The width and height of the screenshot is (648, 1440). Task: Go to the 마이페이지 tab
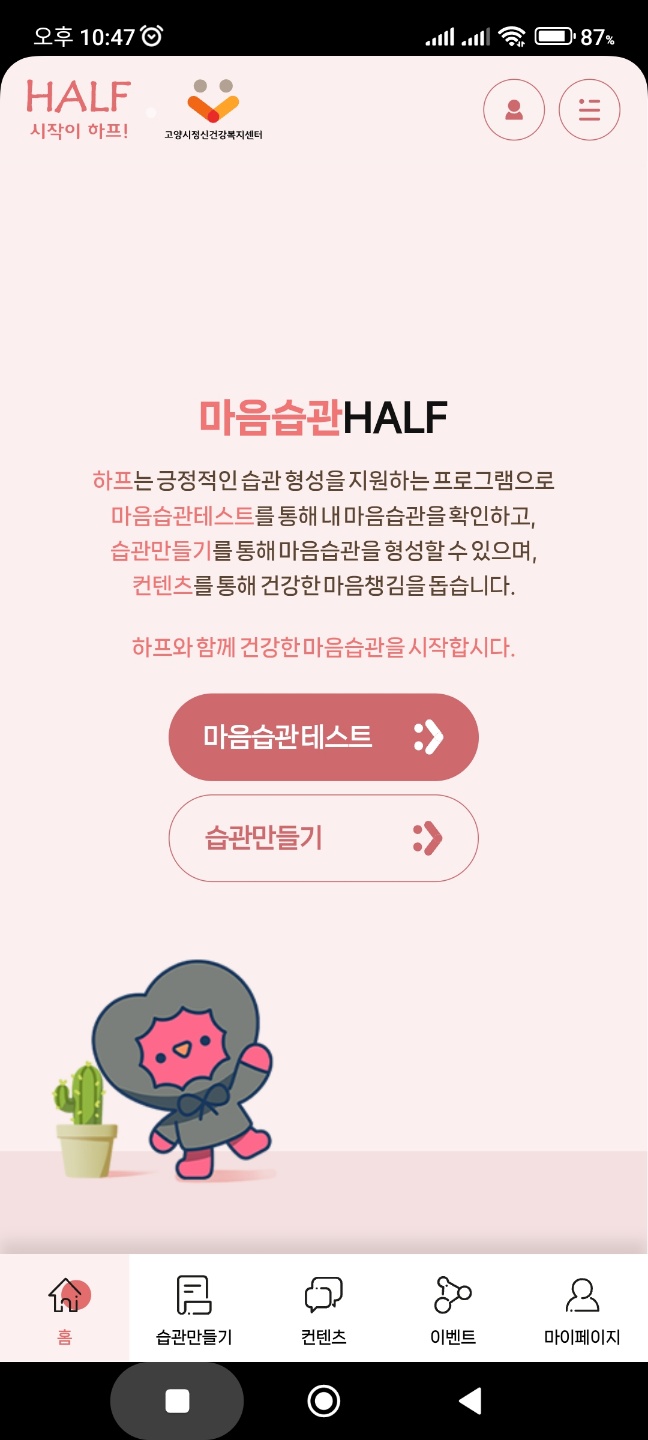(582, 1308)
